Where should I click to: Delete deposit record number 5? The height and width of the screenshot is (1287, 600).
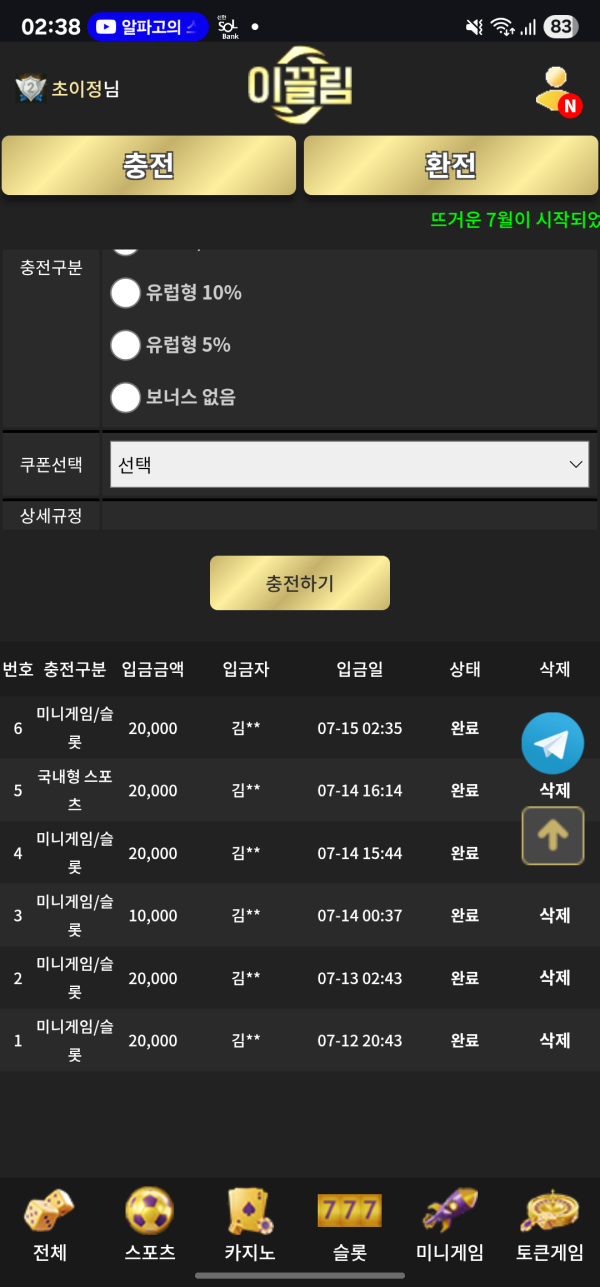coord(554,790)
